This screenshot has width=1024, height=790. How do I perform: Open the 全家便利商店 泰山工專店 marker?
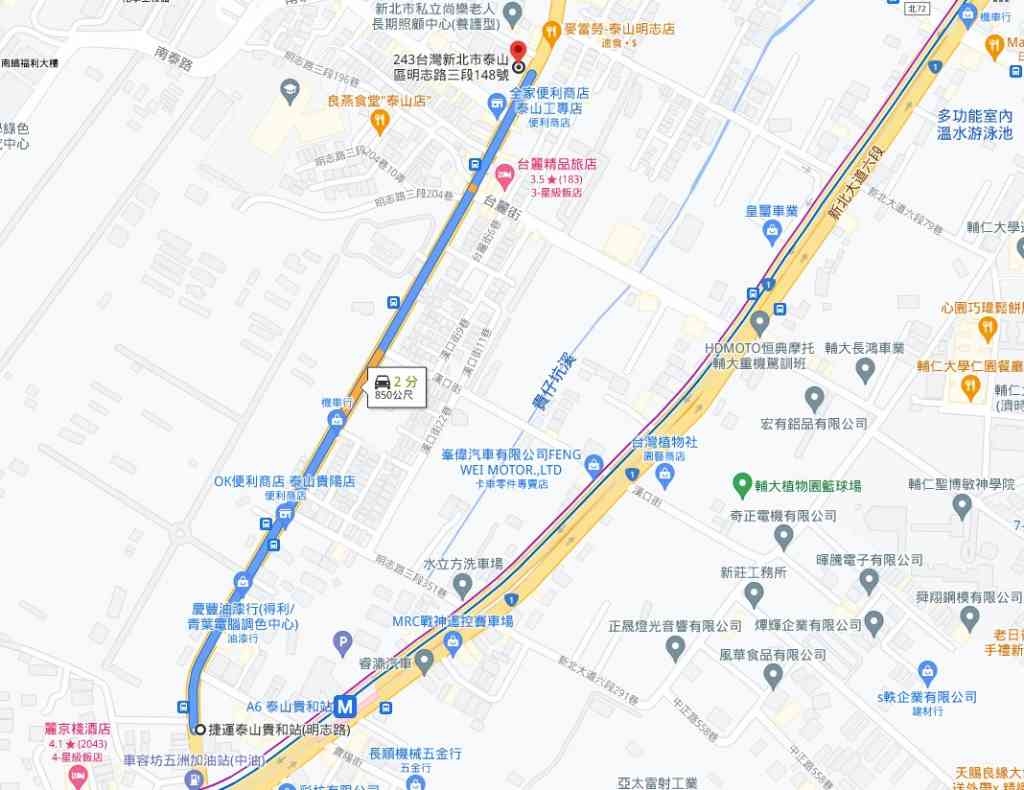click(x=497, y=101)
